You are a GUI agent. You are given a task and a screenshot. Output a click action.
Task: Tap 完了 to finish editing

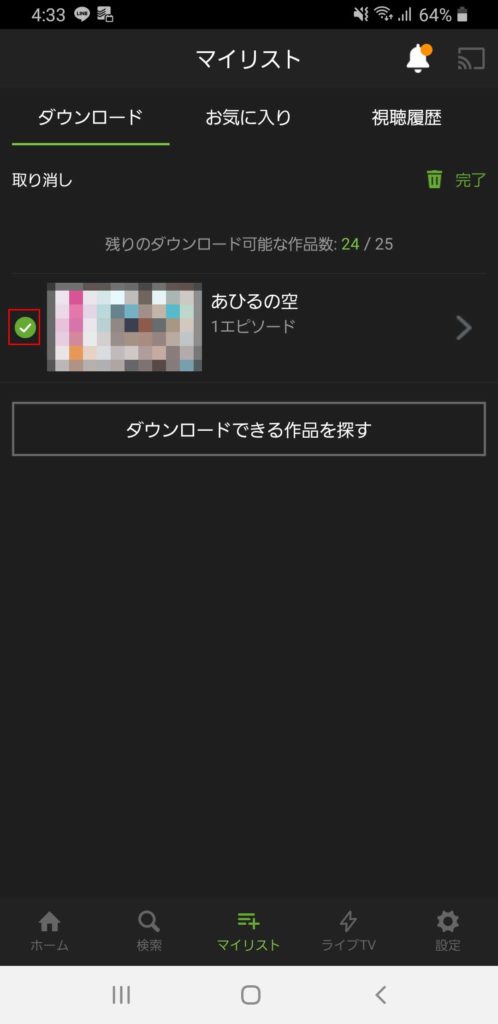click(471, 180)
